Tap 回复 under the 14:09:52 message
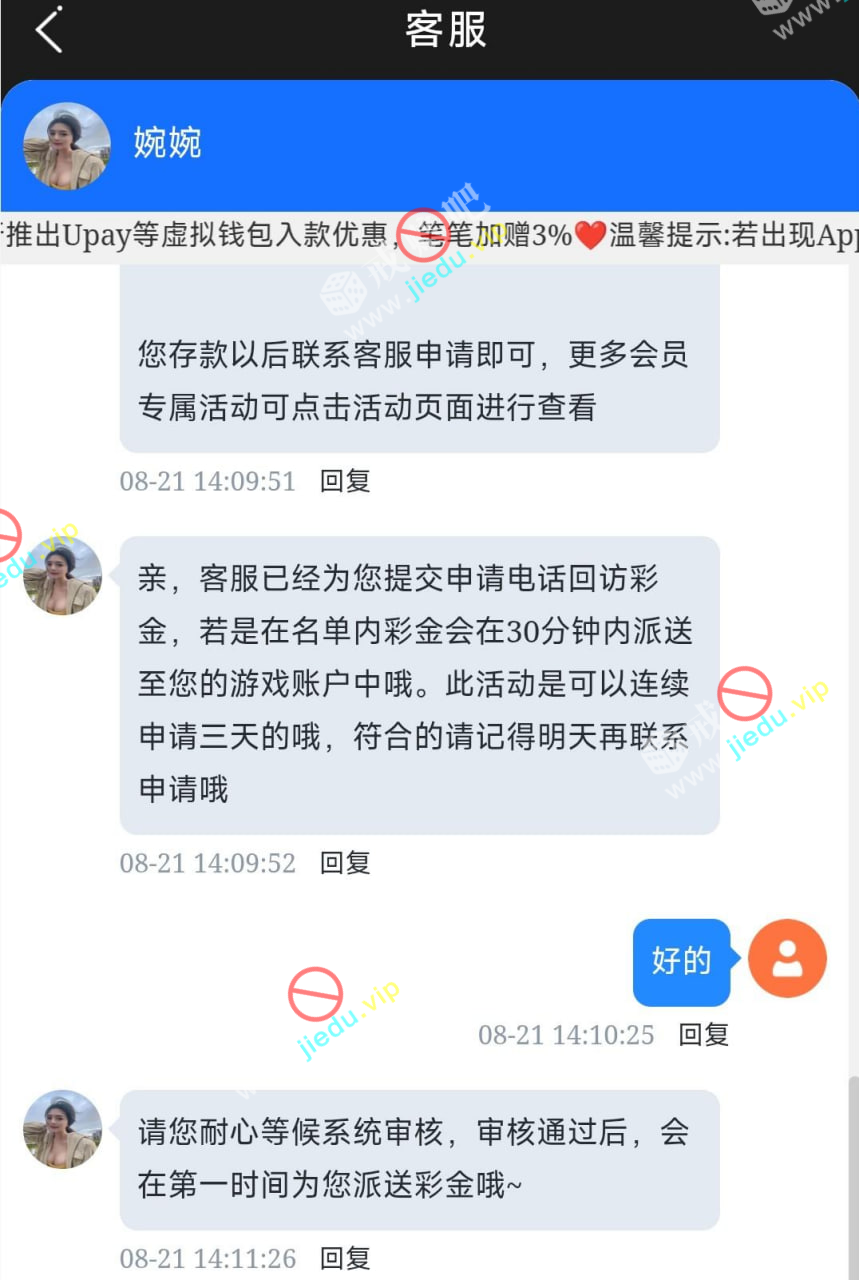Image resolution: width=859 pixels, height=1280 pixels. pos(345,862)
